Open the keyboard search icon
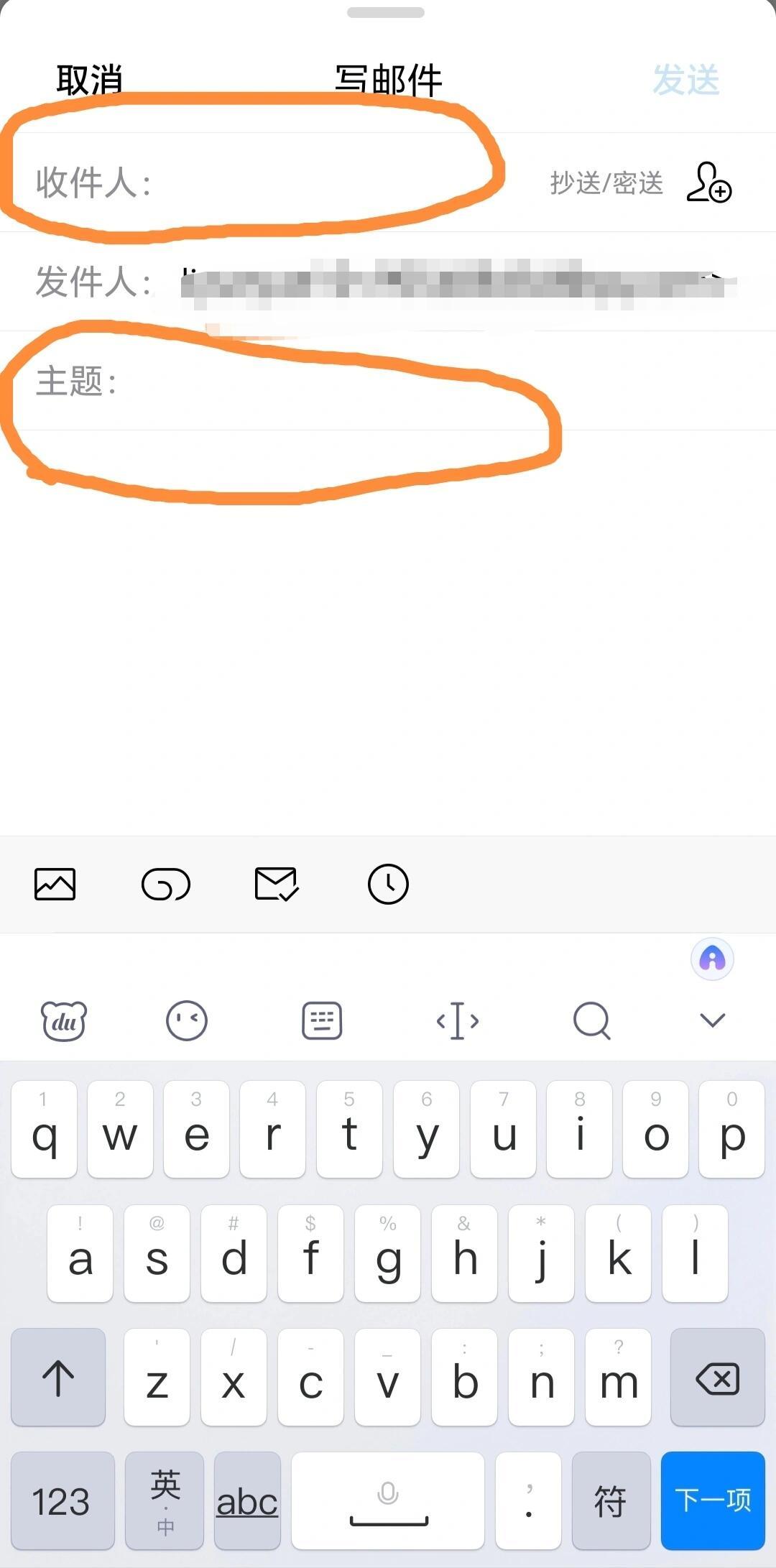 tap(591, 1020)
